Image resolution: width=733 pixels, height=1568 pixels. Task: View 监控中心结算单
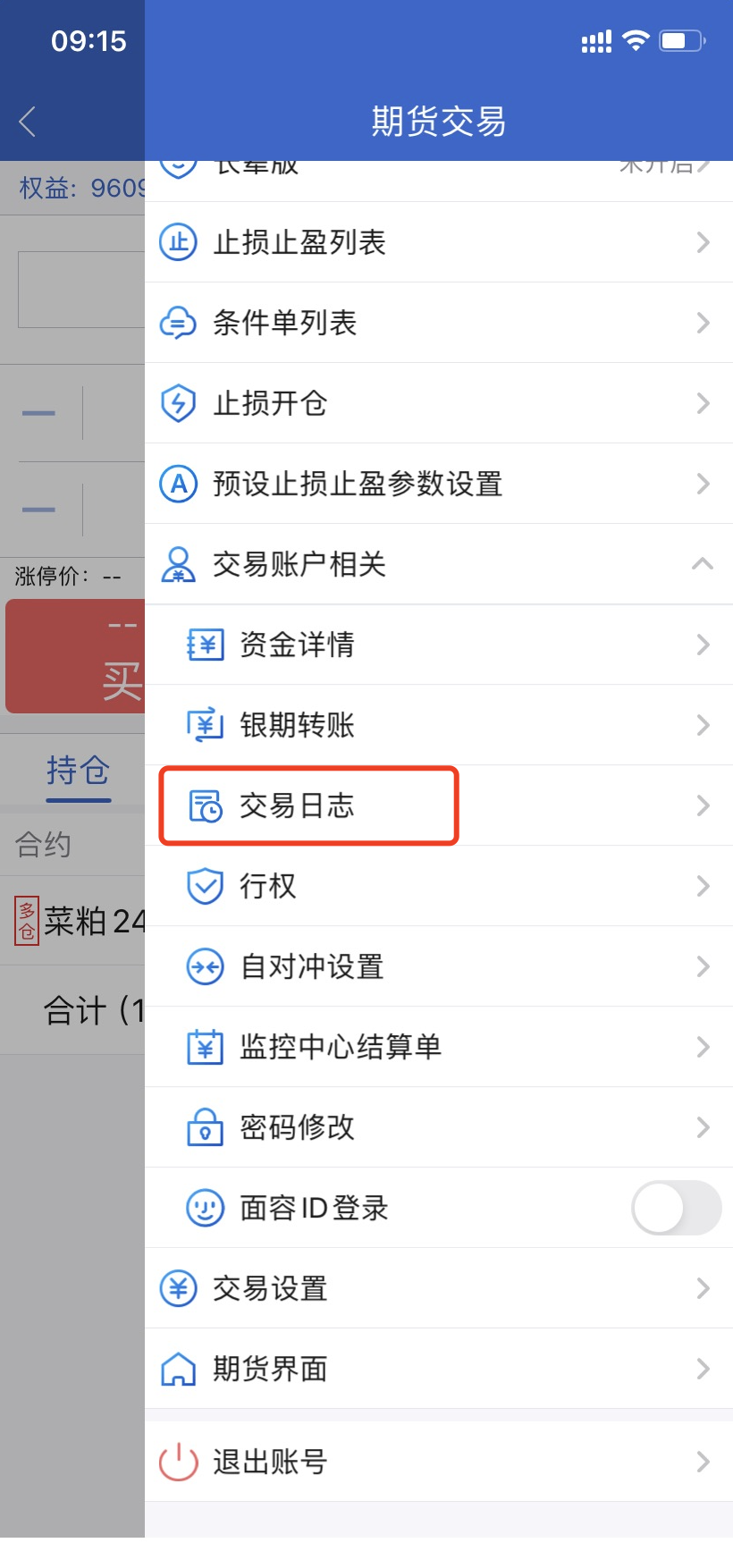click(x=438, y=1047)
